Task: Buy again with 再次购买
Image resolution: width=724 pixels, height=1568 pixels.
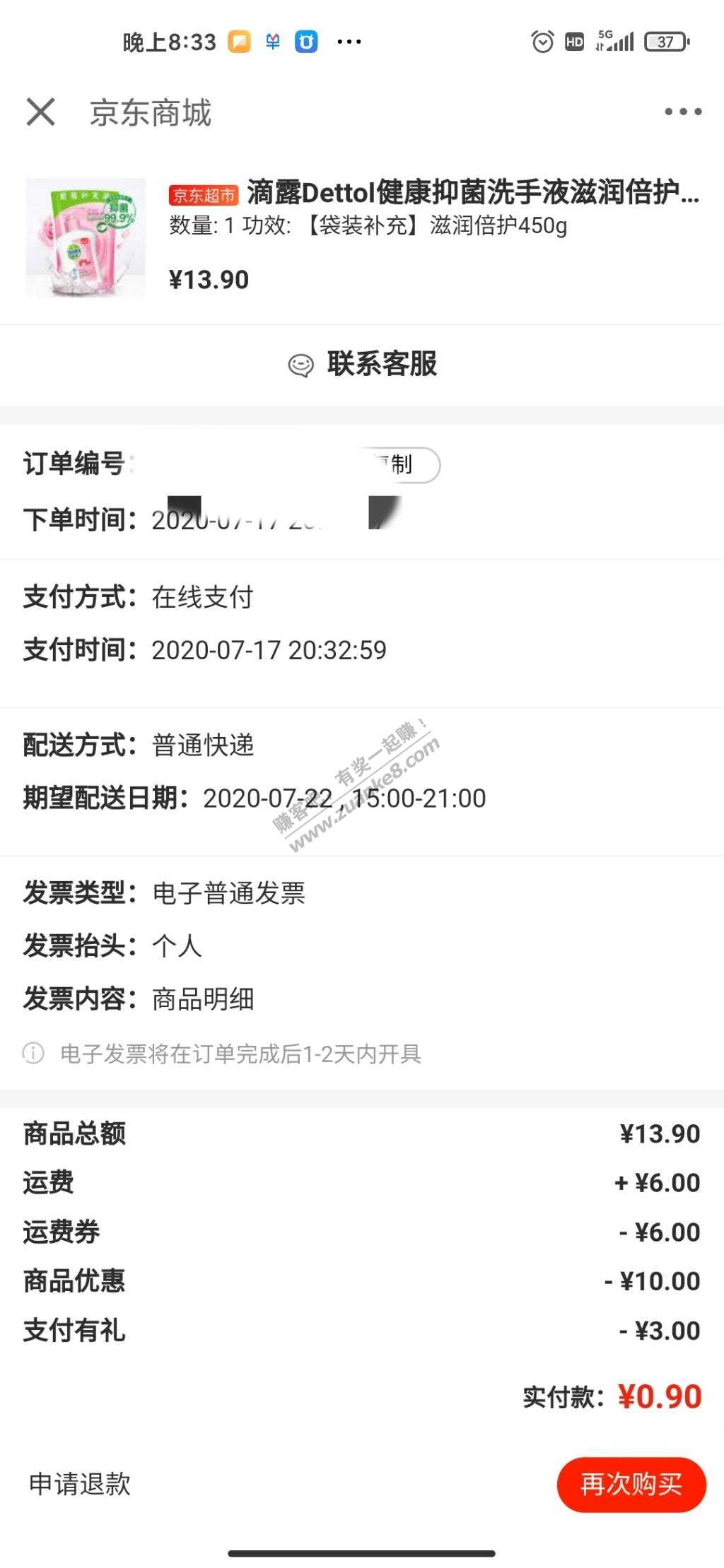Action: point(631,1485)
